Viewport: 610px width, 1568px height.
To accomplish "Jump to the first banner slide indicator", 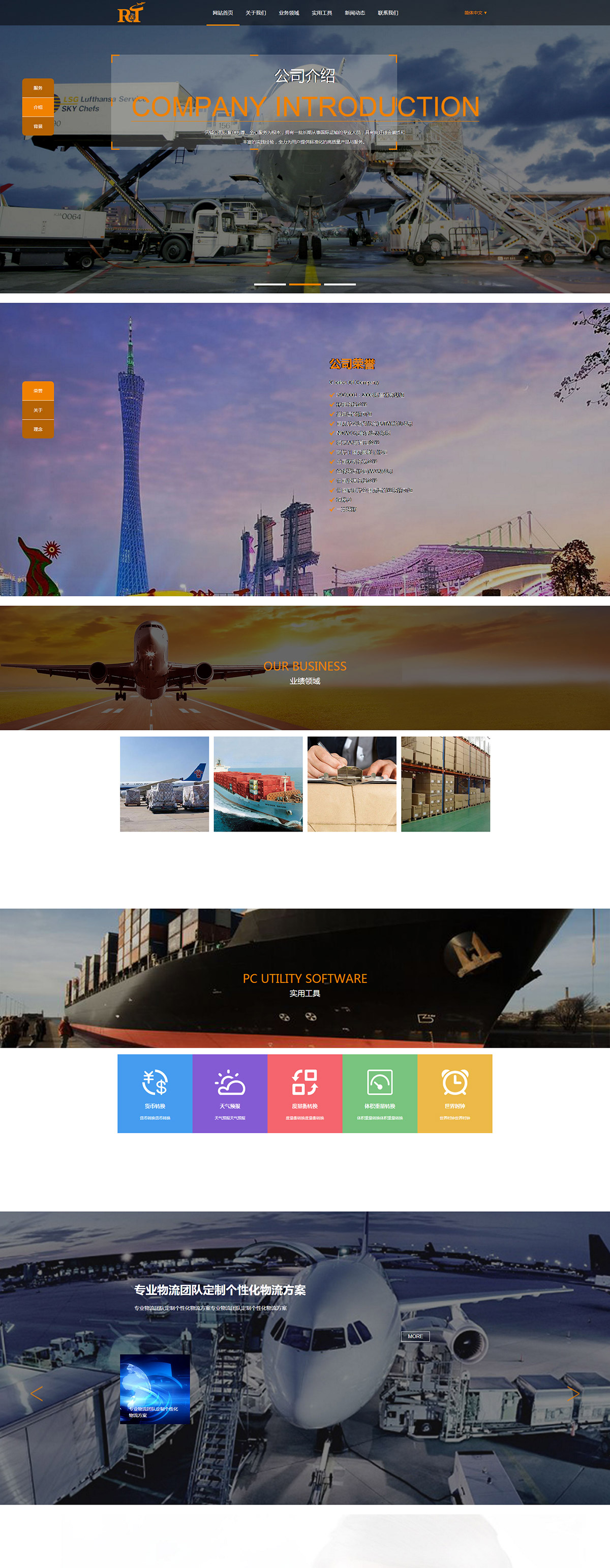I will [x=269, y=284].
